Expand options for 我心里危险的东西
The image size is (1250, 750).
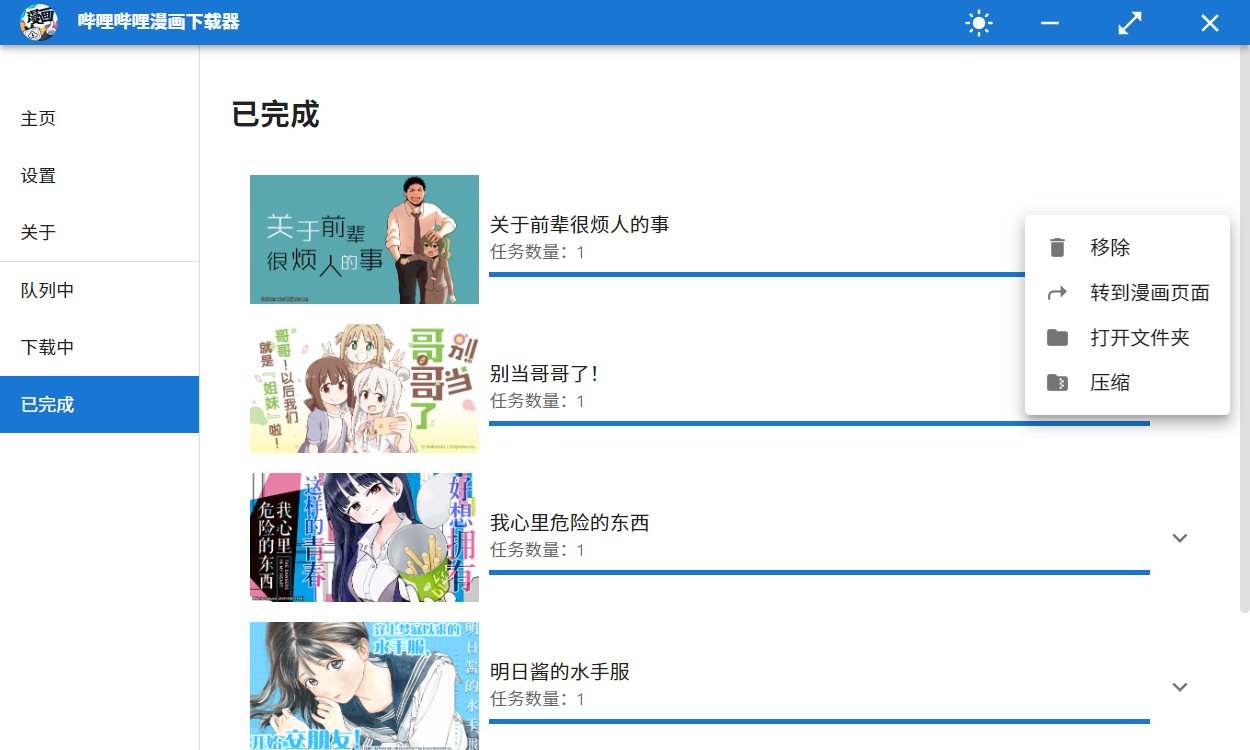pos(1180,538)
